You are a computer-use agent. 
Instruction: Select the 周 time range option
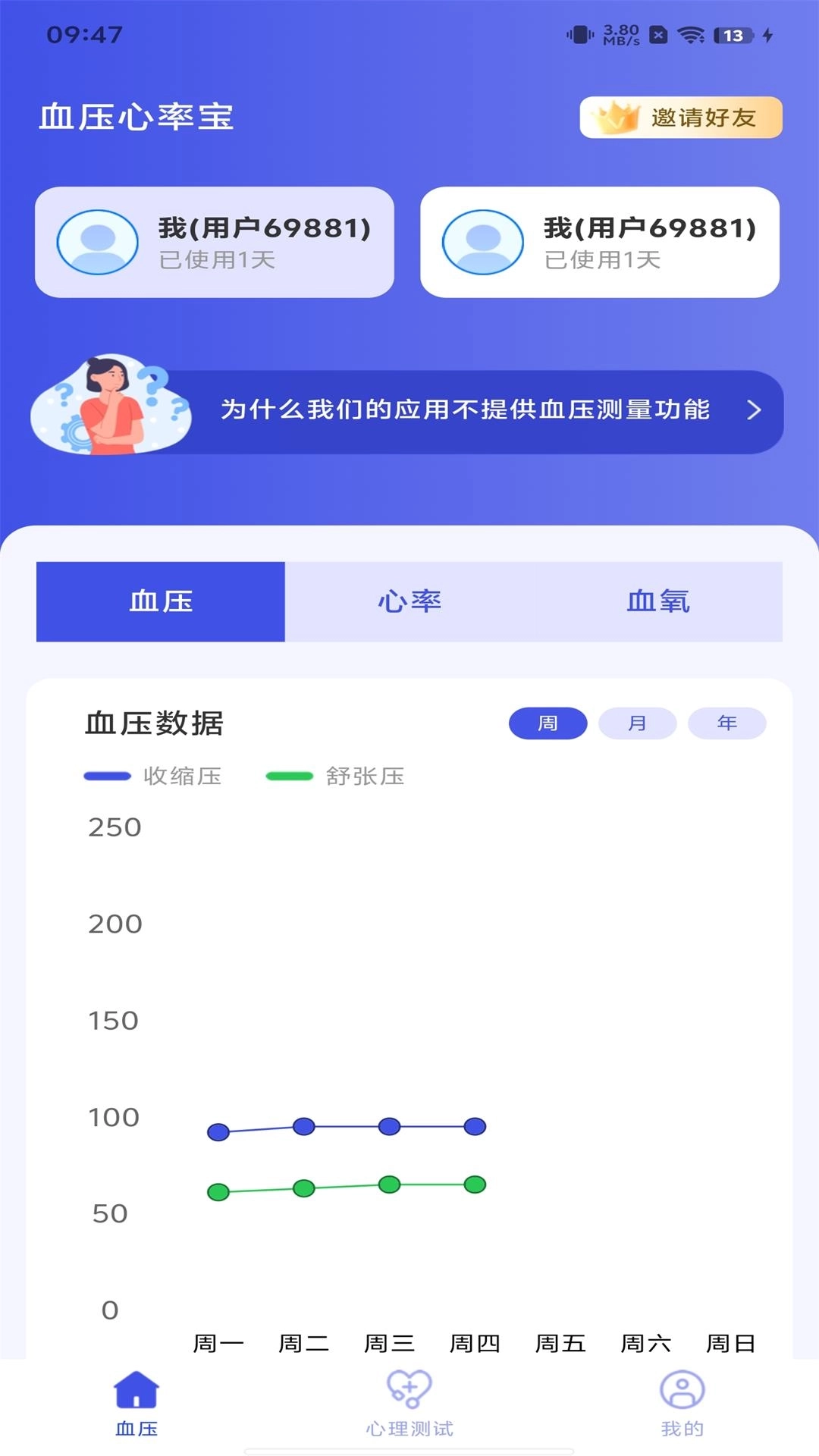(x=548, y=723)
